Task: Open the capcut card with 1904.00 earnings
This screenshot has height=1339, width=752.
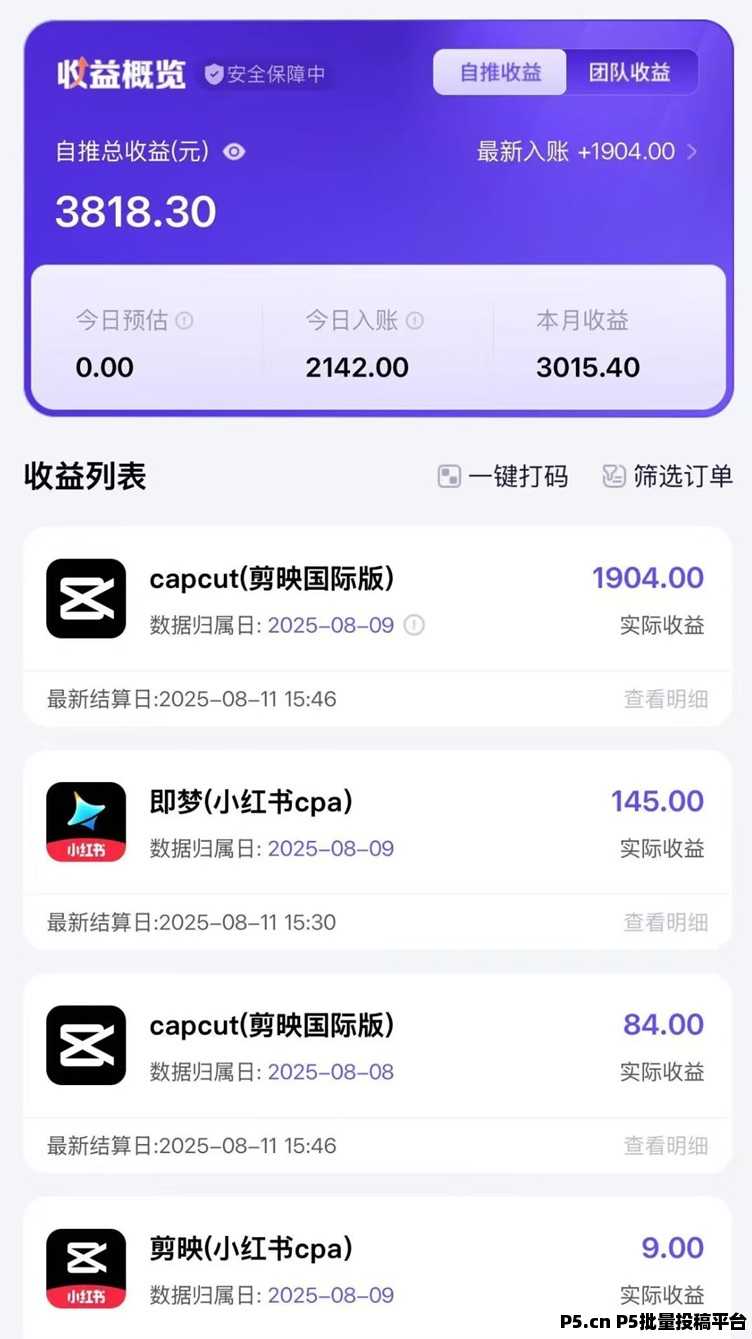Action: coord(376,600)
